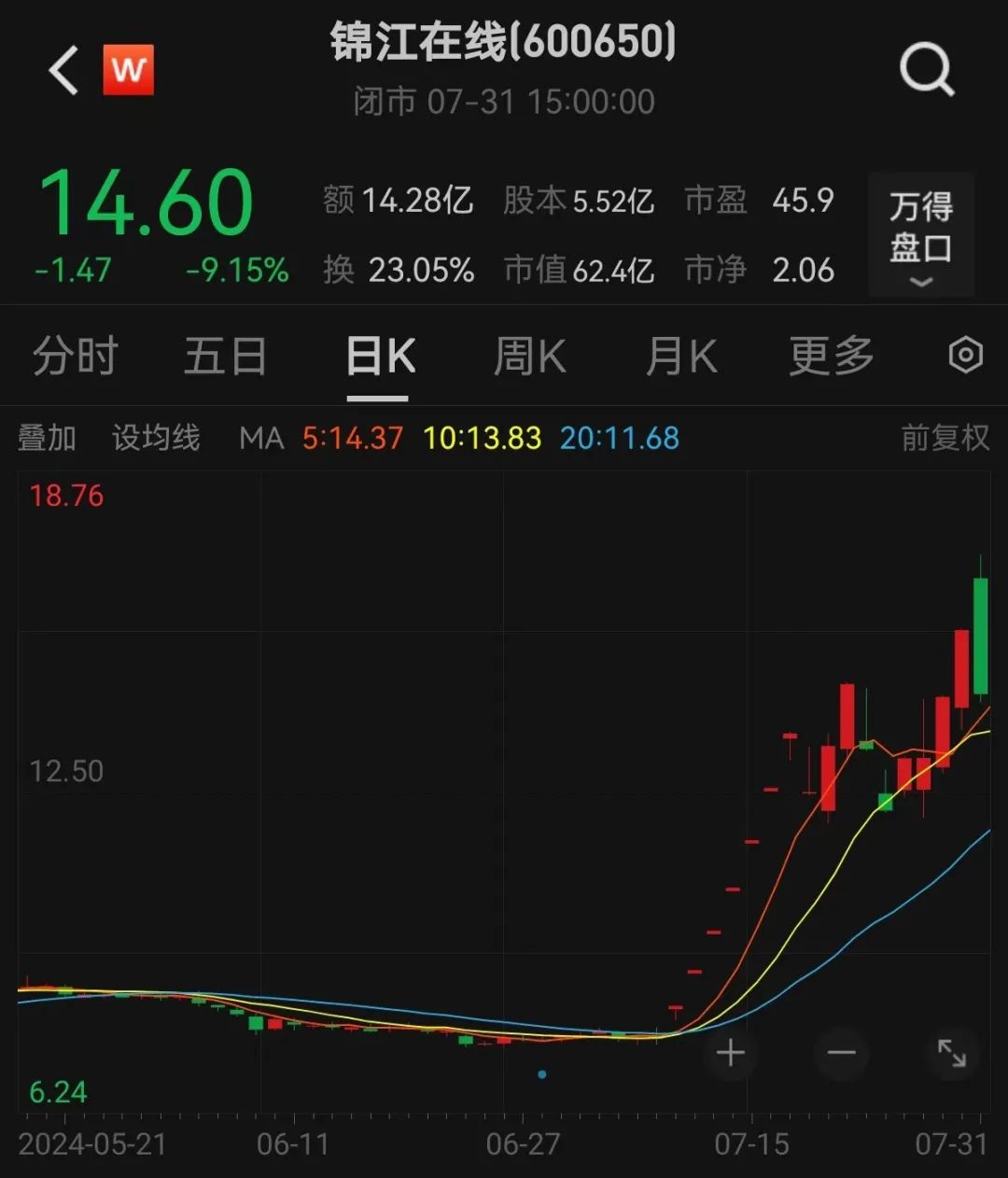Expand the chart to full screen
Image resolution: width=1008 pixels, height=1178 pixels.
[951, 1054]
